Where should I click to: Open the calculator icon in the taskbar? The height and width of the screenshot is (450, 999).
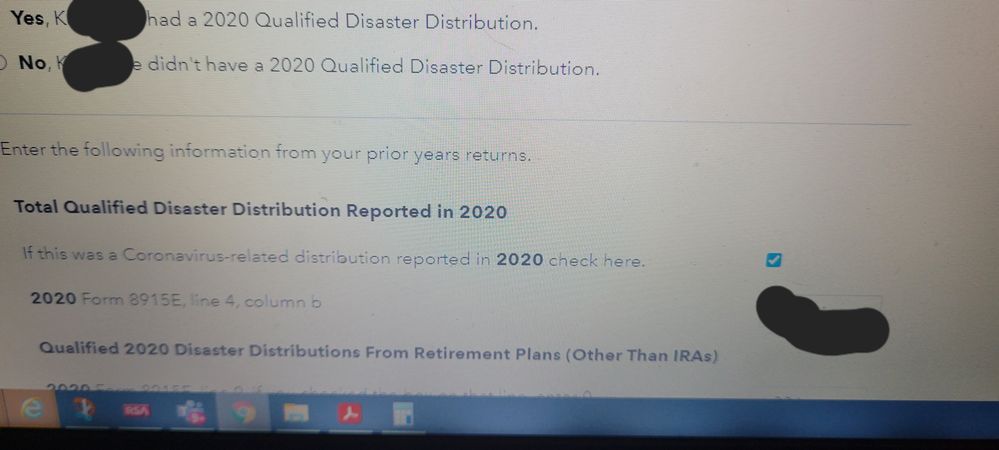tap(402, 414)
